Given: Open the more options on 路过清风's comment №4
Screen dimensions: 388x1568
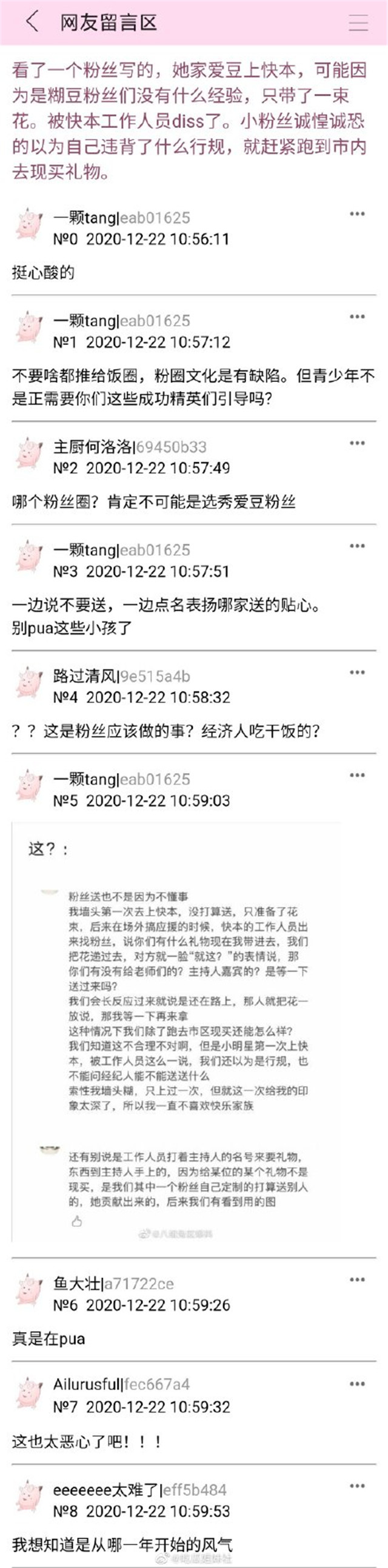Looking at the screenshot, I should [357, 672].
